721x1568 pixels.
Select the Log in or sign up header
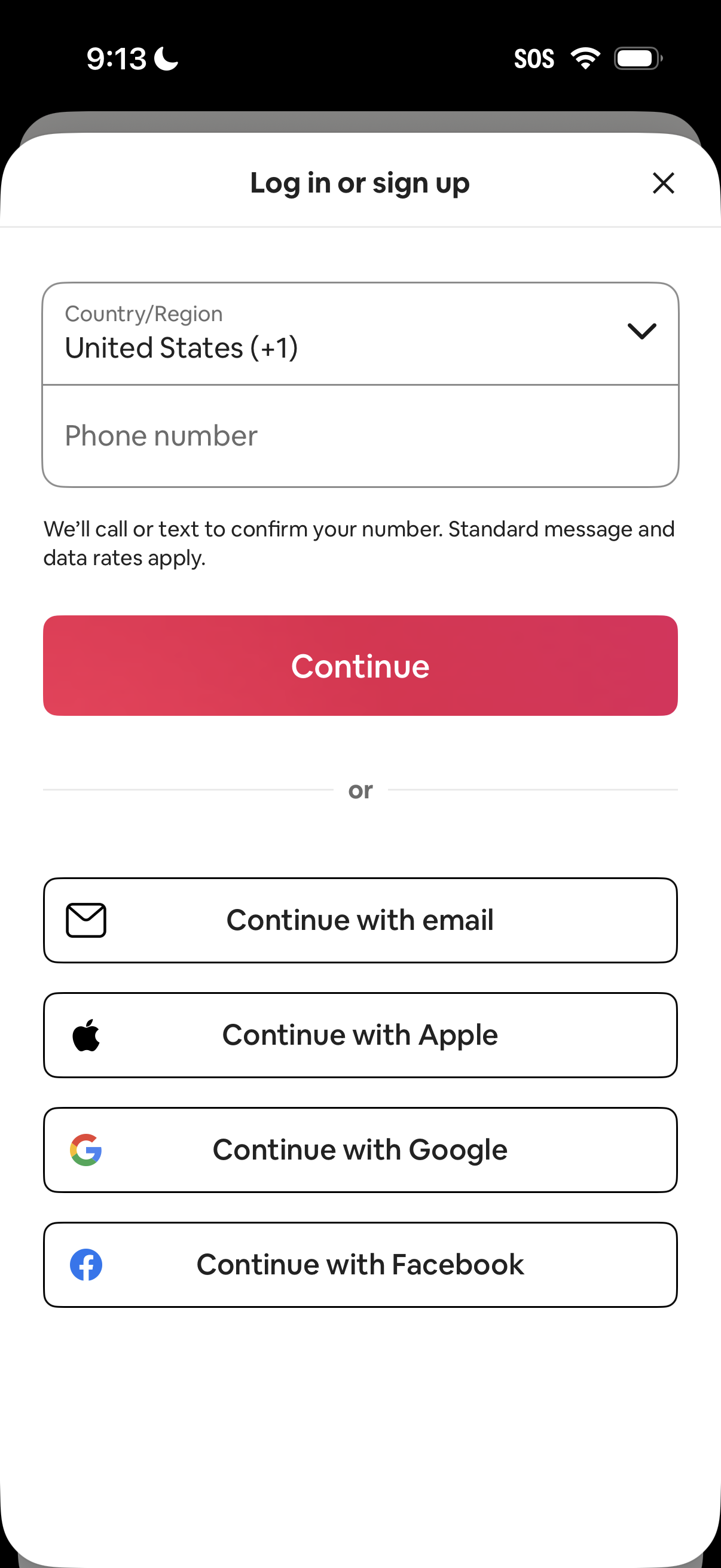pyautogui.click(x=360, y=182)
